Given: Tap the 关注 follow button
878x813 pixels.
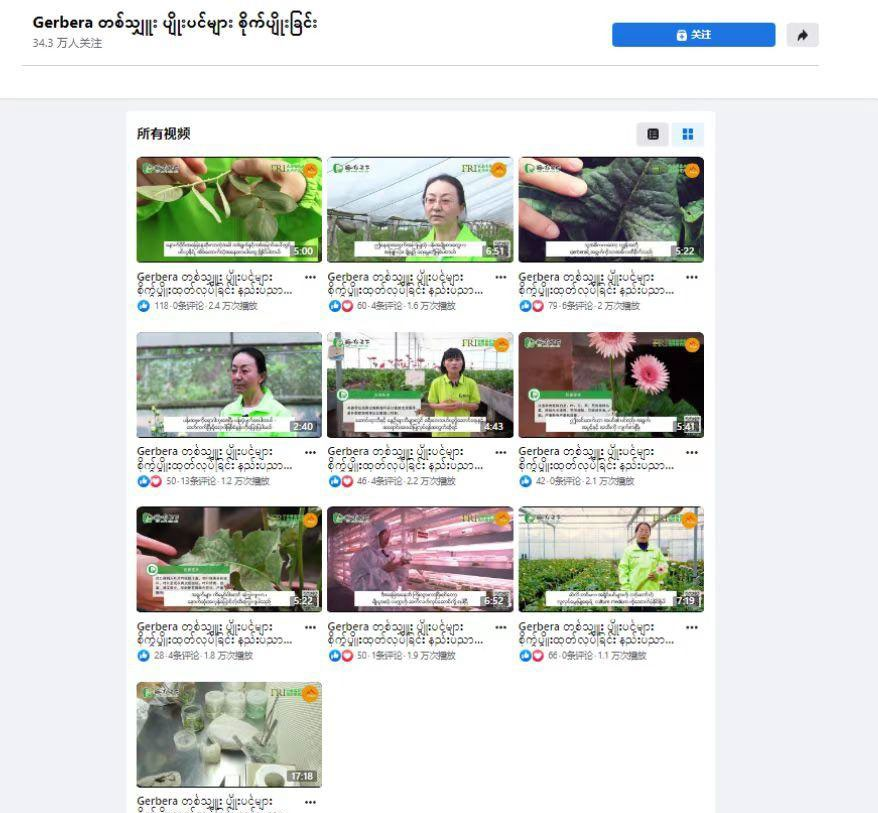Looking at the screenshot, I should click(x=693, y=35).
